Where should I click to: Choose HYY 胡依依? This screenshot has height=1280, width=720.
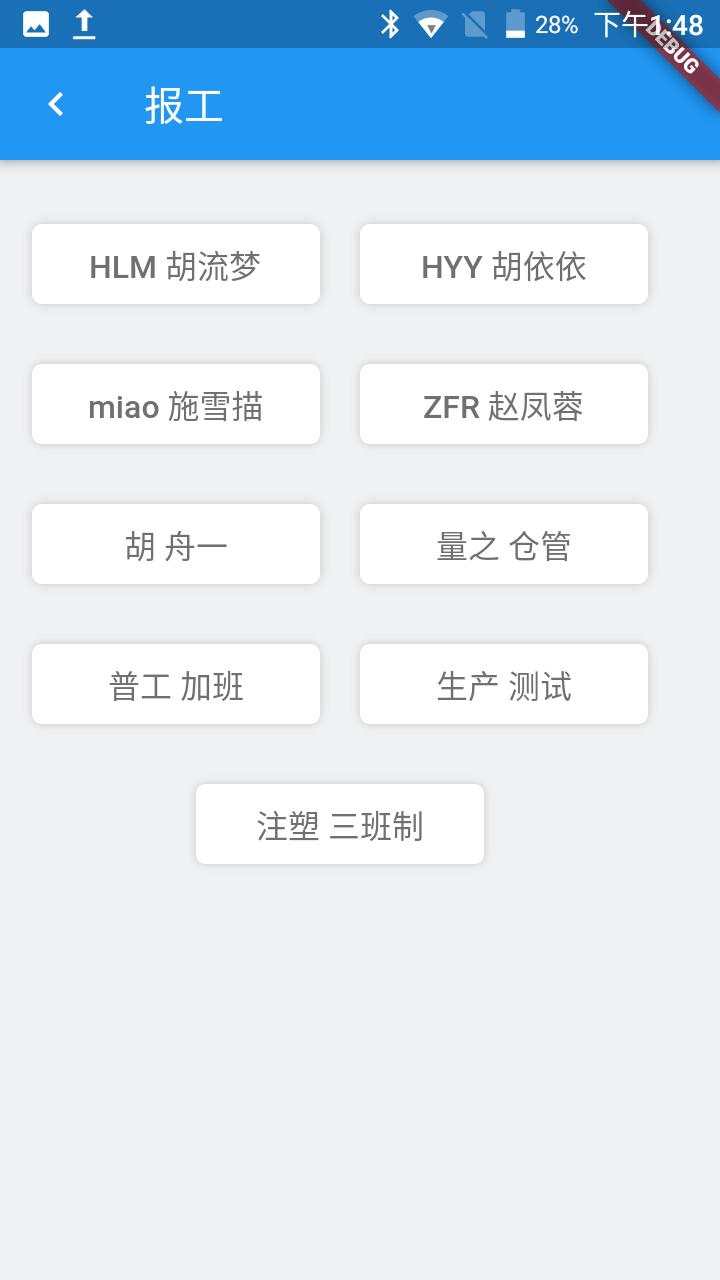pyautogui.click(x=504, y=264)
